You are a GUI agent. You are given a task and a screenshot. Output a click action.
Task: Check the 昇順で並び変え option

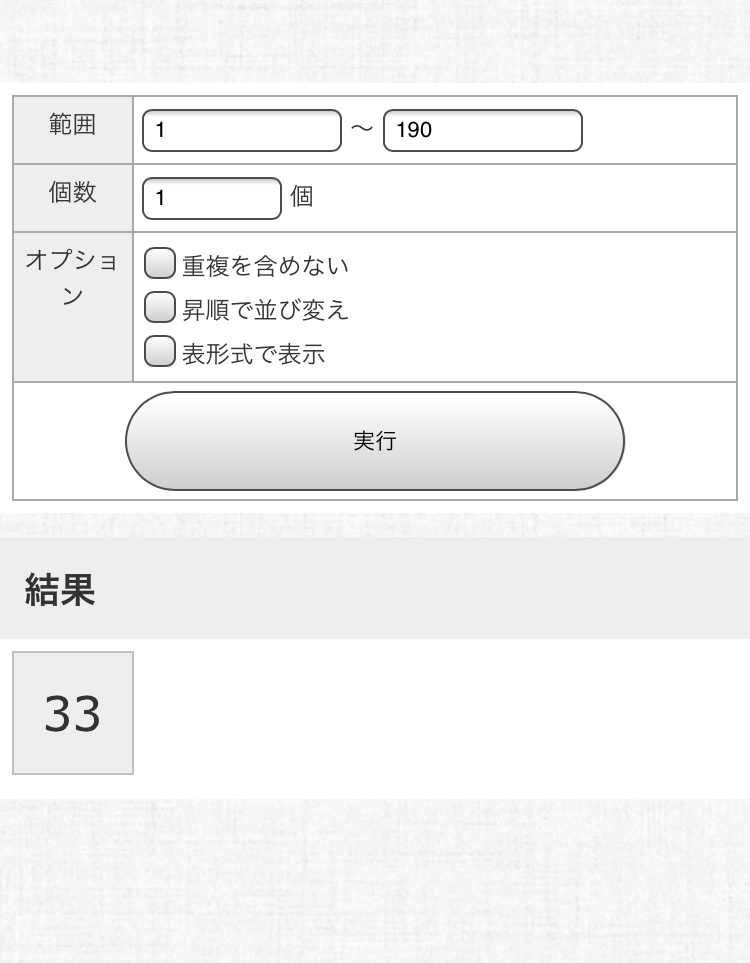[160, 308]
